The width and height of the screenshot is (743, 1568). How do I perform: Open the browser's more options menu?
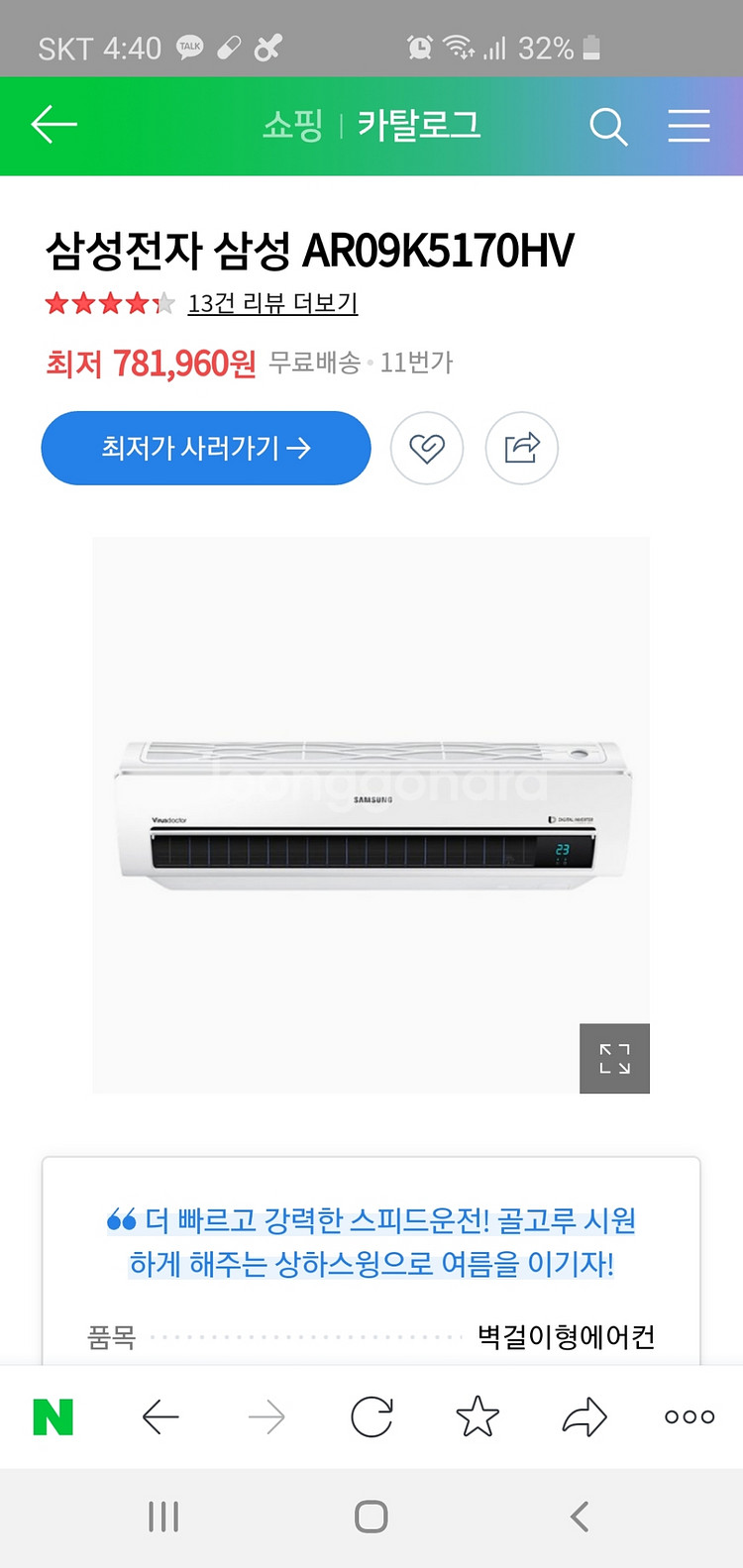pos(690,1416)
